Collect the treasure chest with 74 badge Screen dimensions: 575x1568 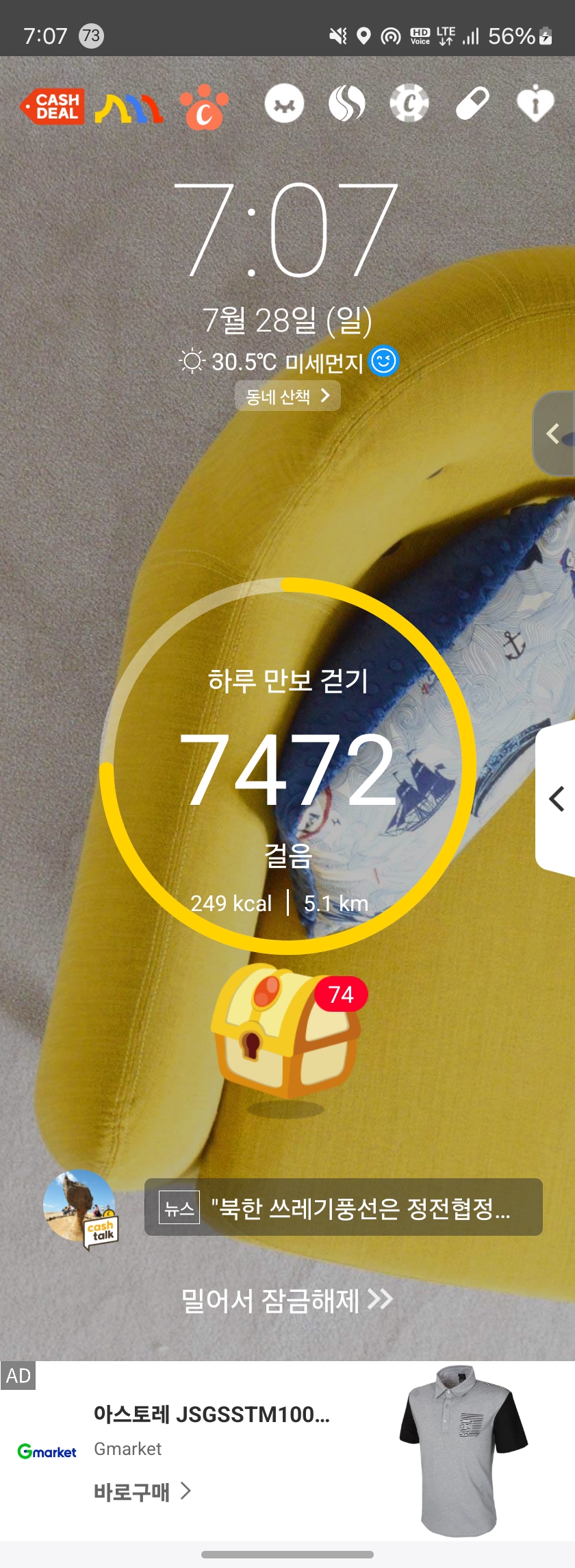click(286, 1032)
